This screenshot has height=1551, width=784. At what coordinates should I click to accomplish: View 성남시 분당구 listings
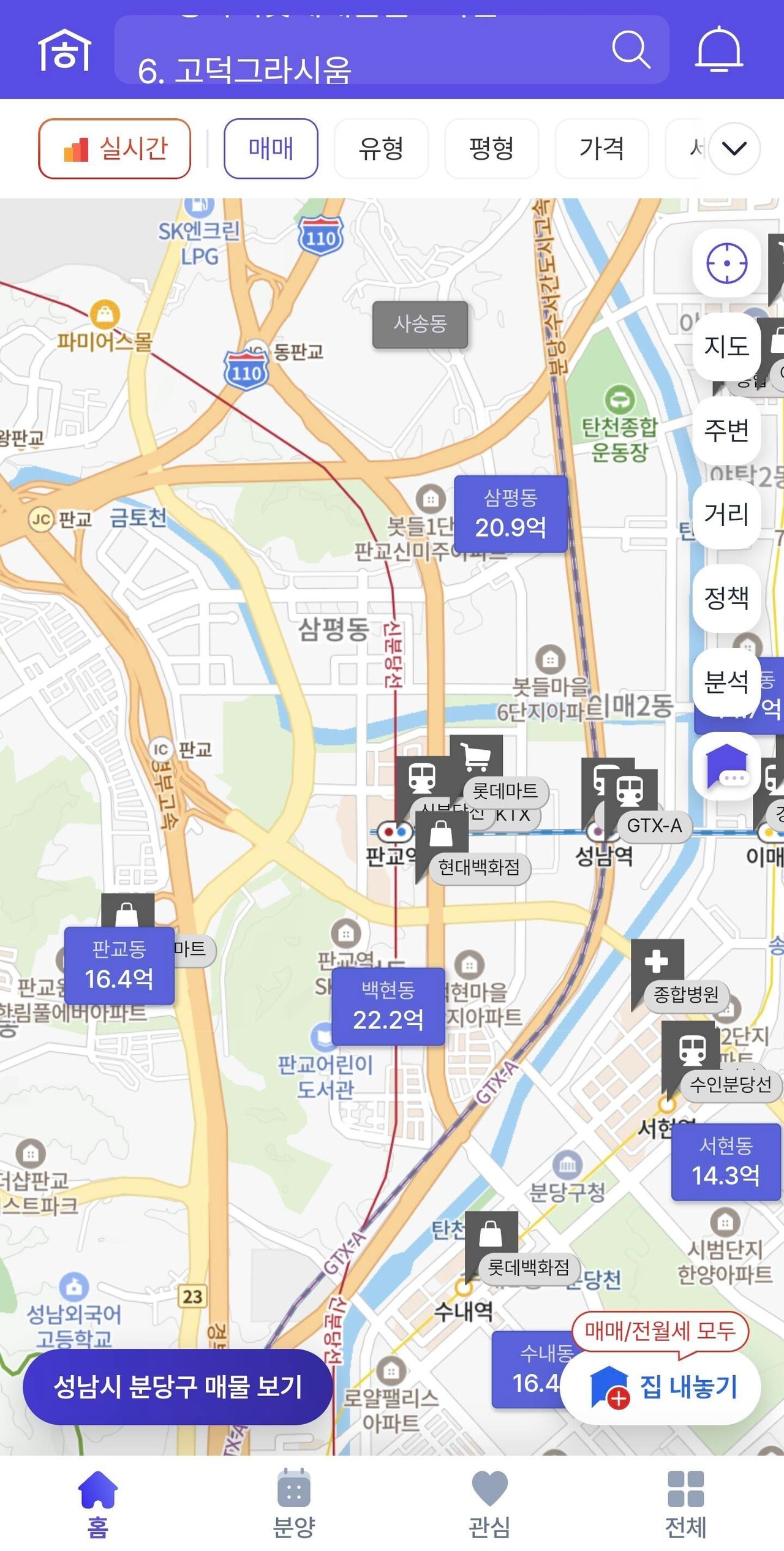click(x=178, y=1387)
